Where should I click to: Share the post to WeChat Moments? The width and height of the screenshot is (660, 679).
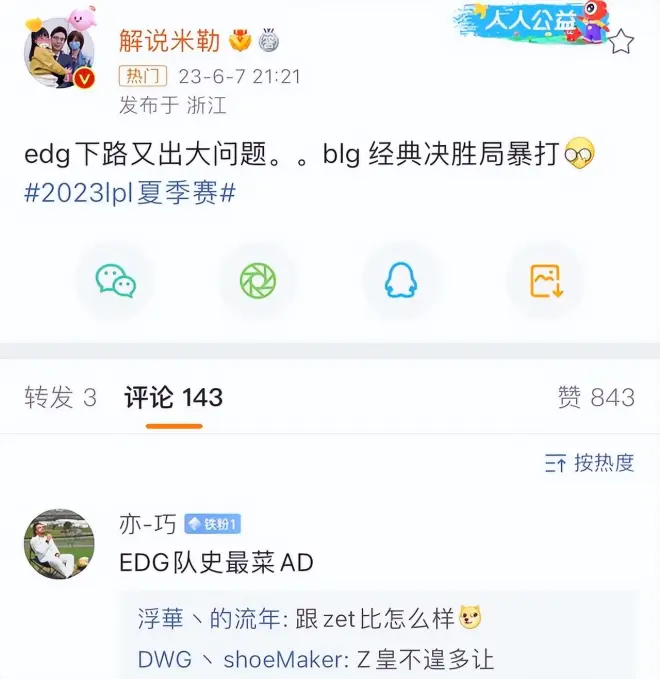tap(257, 282)
